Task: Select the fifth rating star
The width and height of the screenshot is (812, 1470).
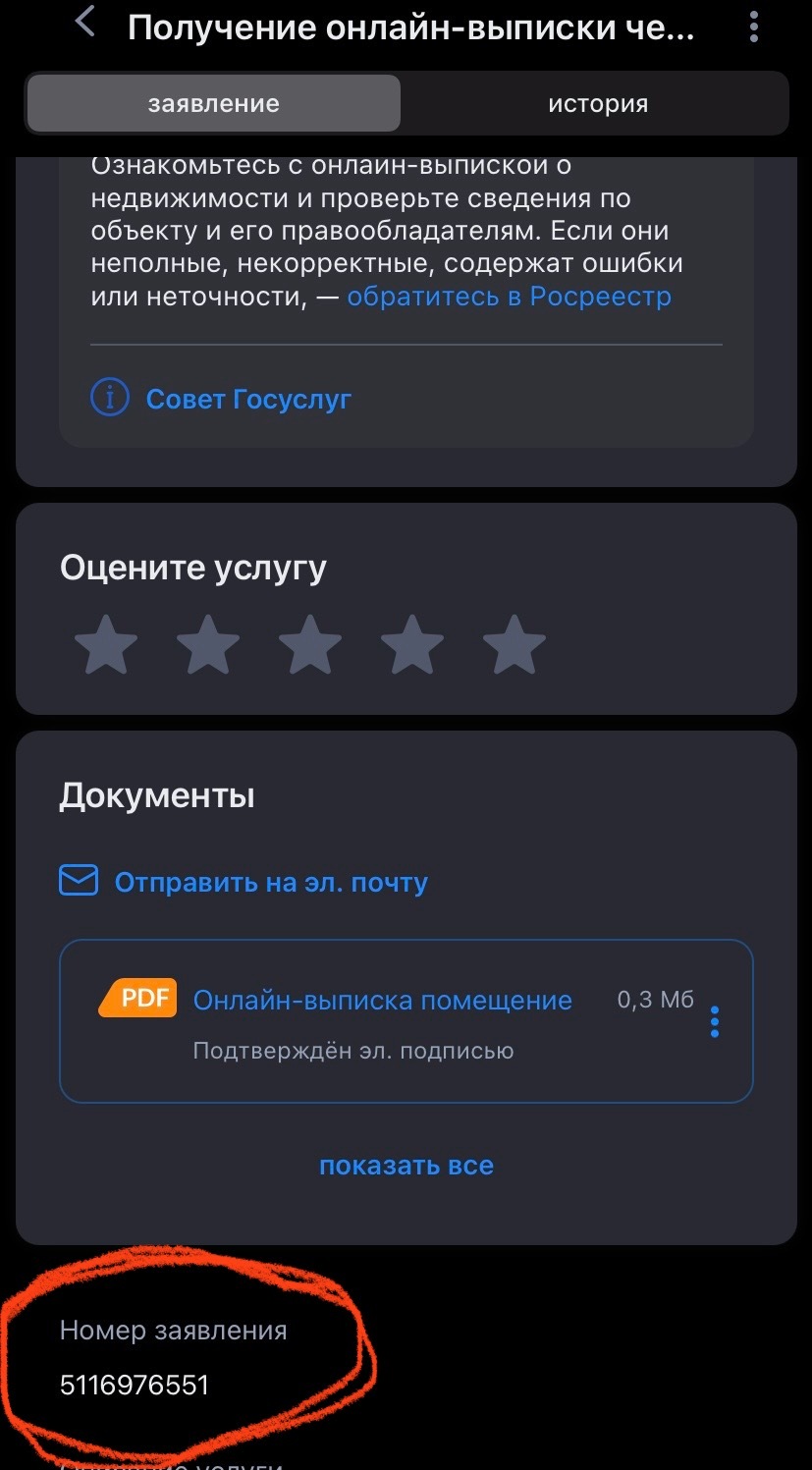Action: click(x=514, y=643)
